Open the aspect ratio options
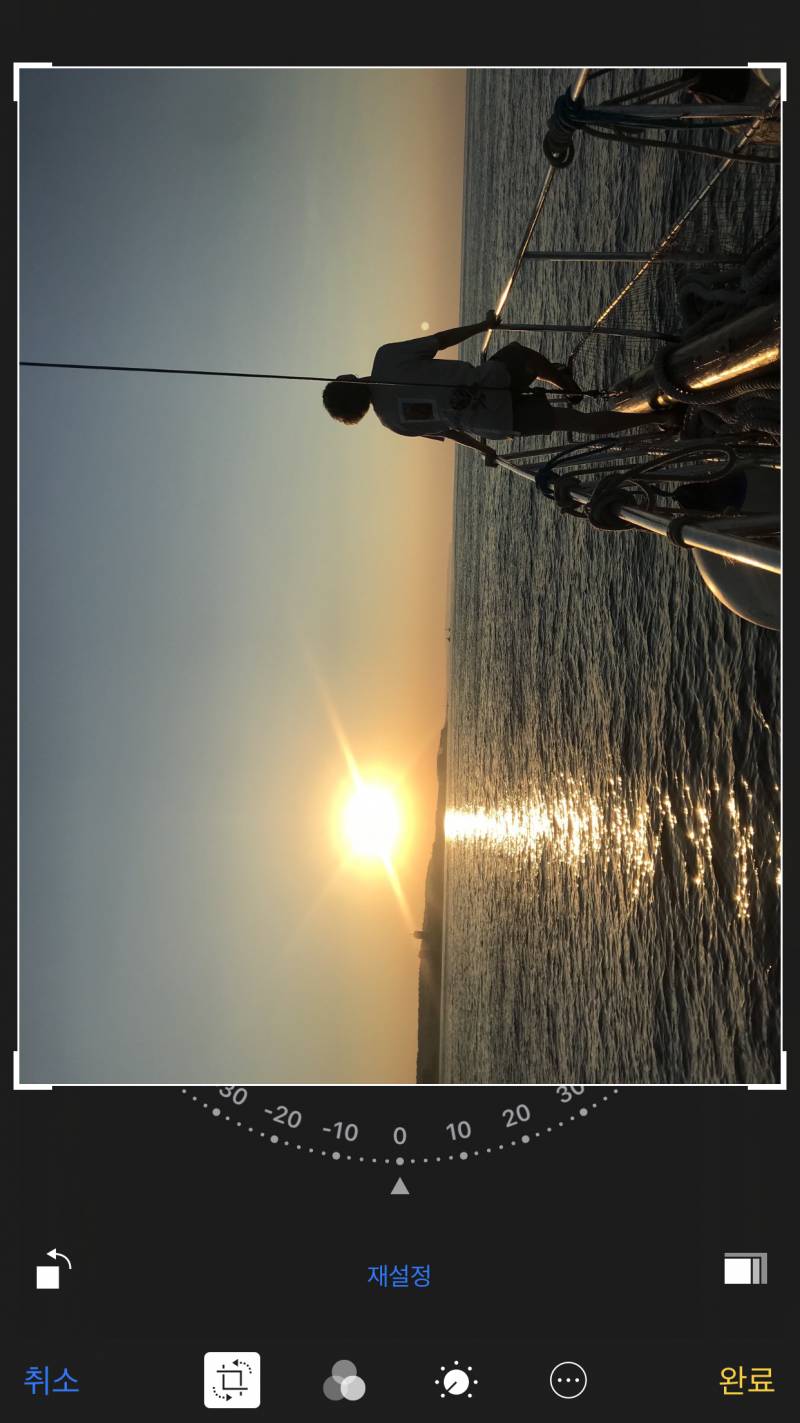This screenshot has width=800, height=1423. [x=745, y=1269]
